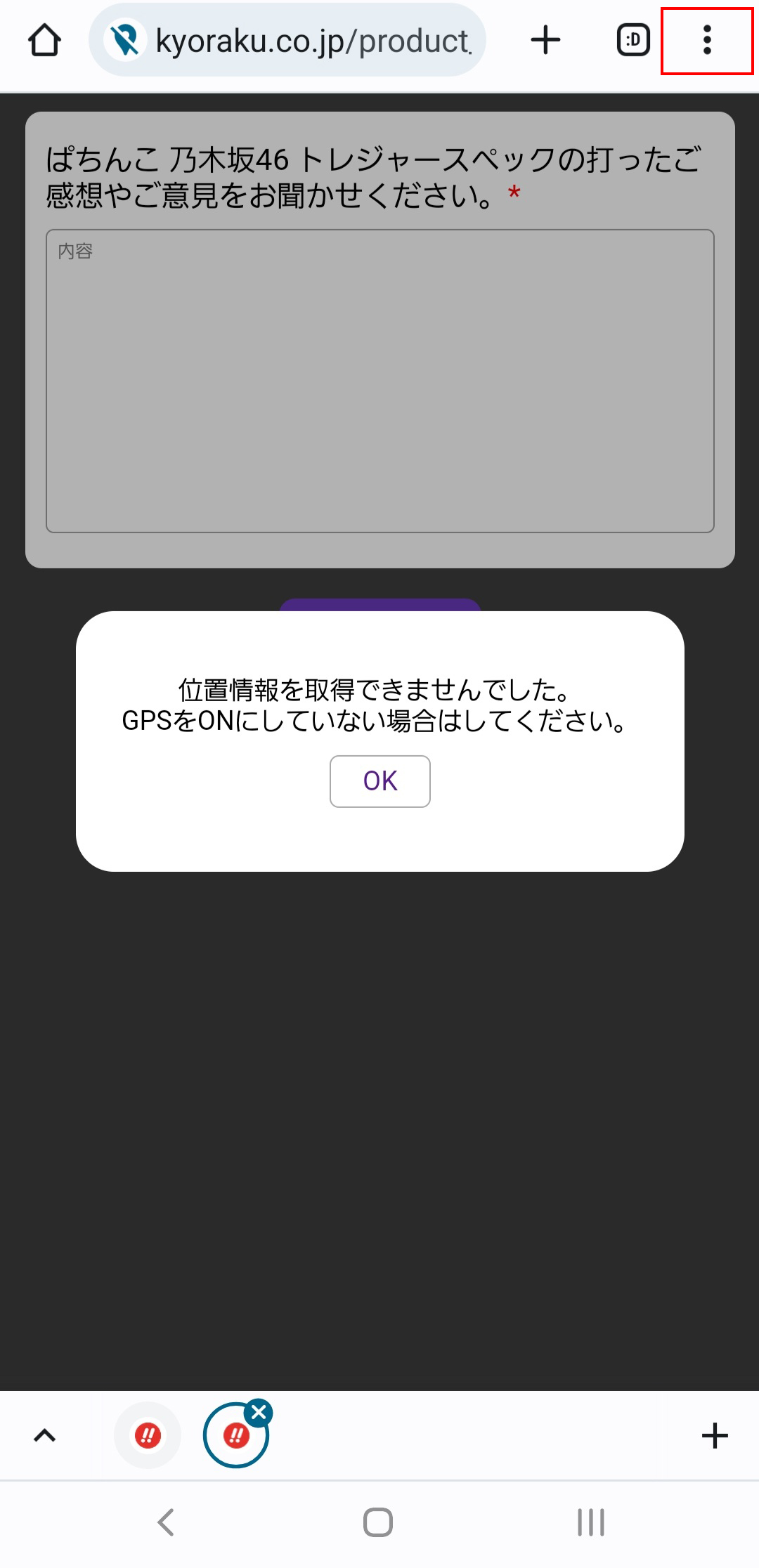This screenshot has width=759, height=1568.
Task: Open the browser overflow menu
Action: coord(707,40)
